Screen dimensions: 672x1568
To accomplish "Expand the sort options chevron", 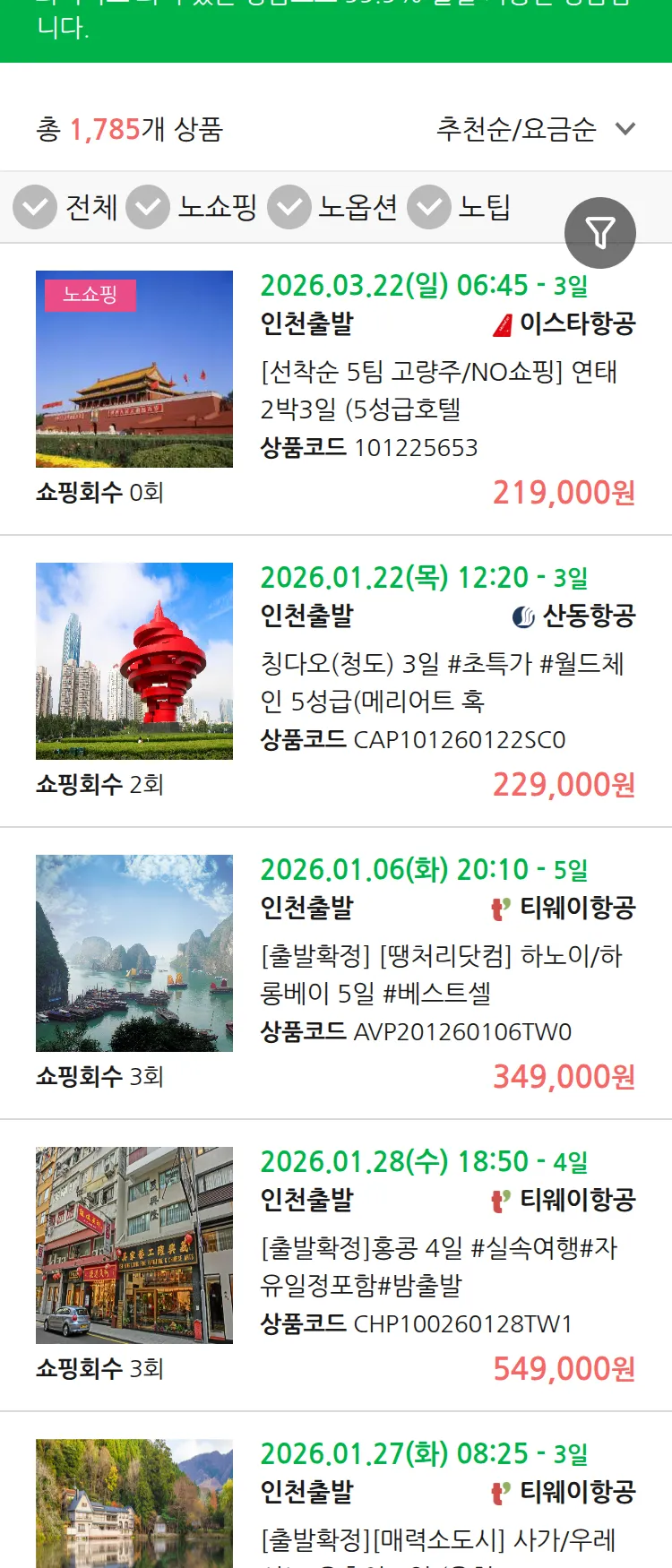I will 625,129.
